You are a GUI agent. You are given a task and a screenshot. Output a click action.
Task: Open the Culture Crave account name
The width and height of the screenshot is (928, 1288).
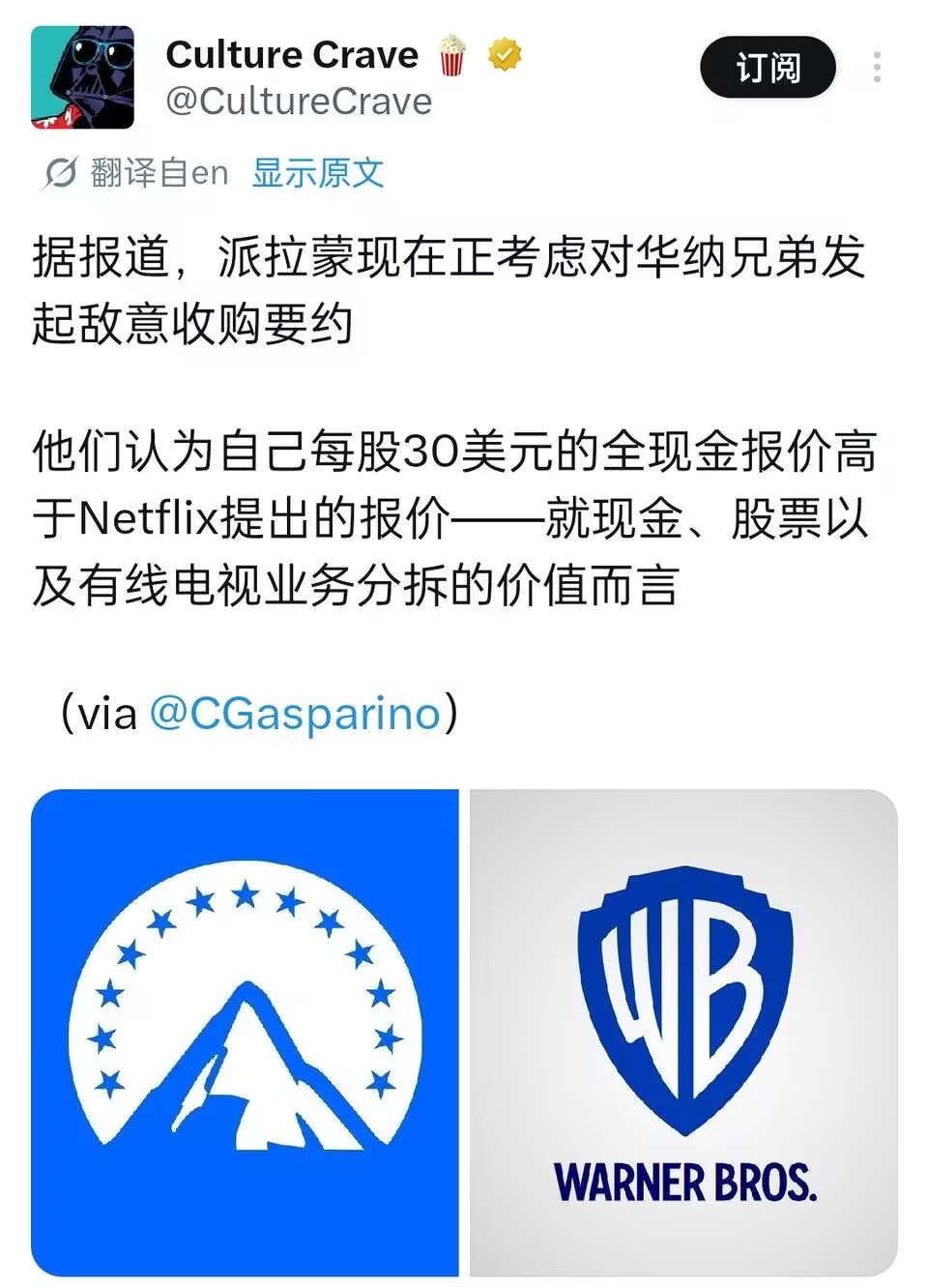click(292, 54)
